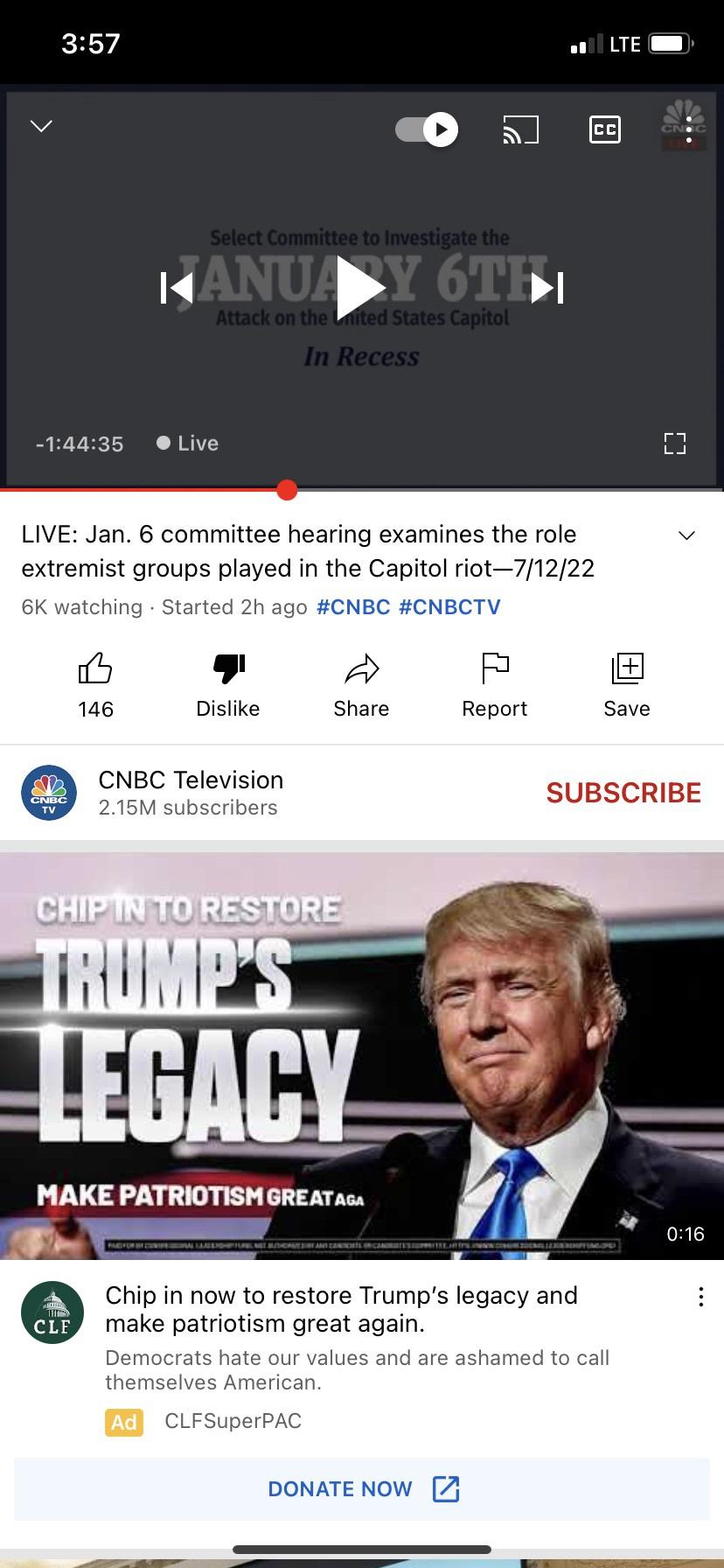
Task: Cast the video to a device
Action: pyautogui.click(x=520, y=129)
